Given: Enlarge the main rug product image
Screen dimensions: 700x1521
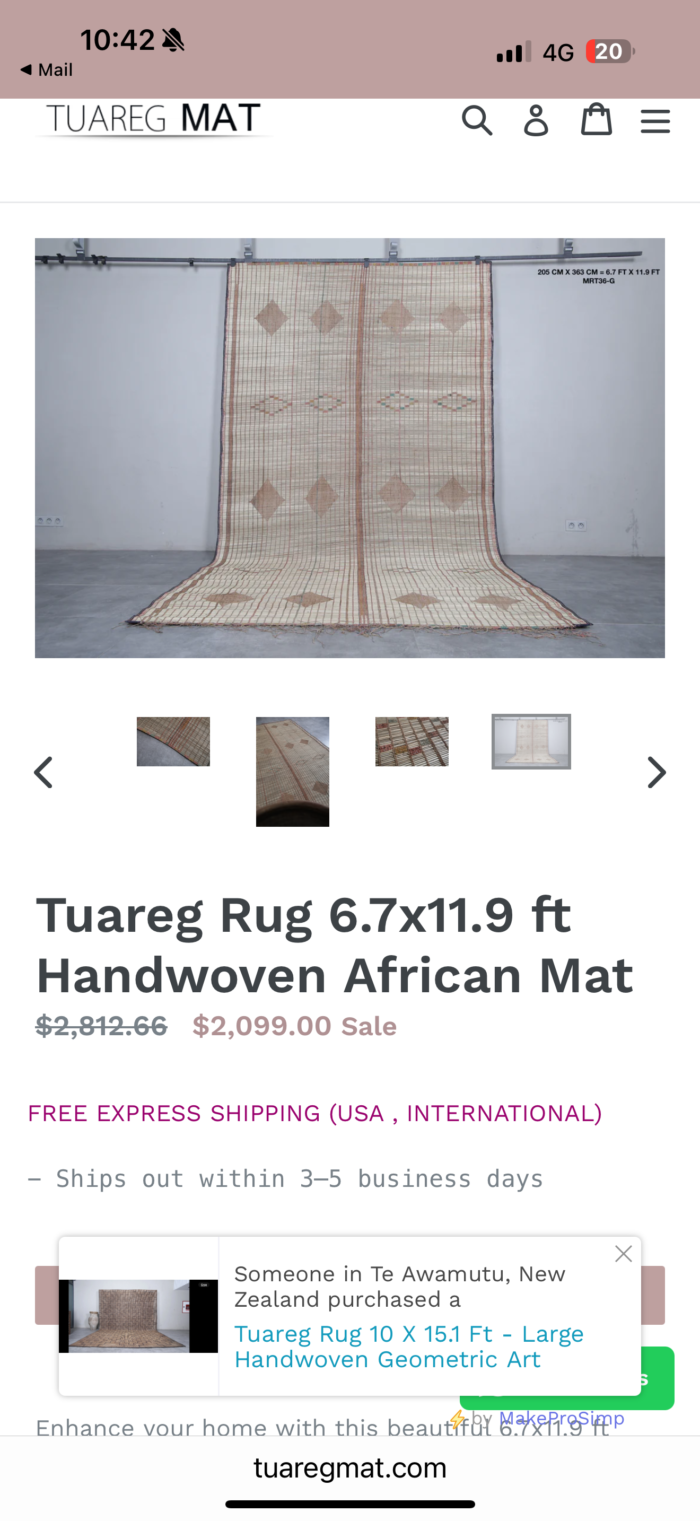Looking at the screenshot, I should click(x=350, y=447).
